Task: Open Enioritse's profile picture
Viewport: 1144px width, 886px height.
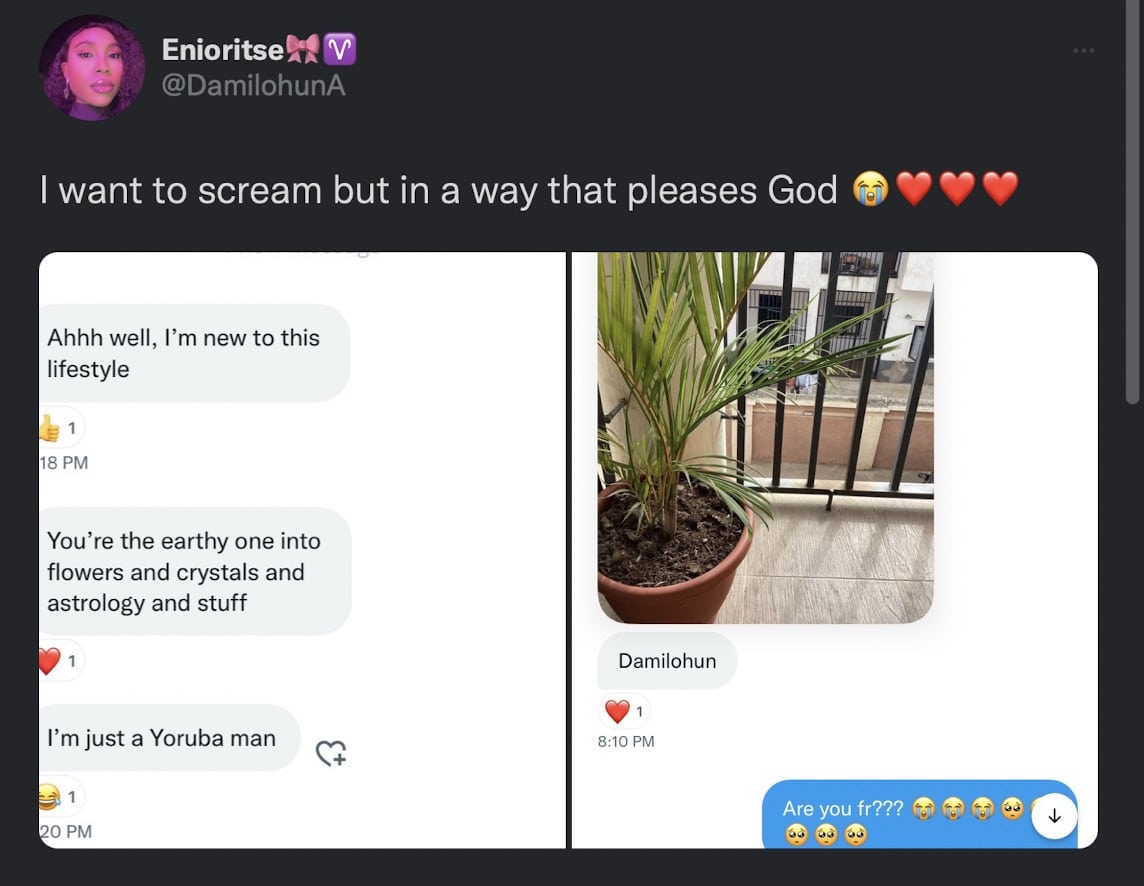Action: [91, 67]
